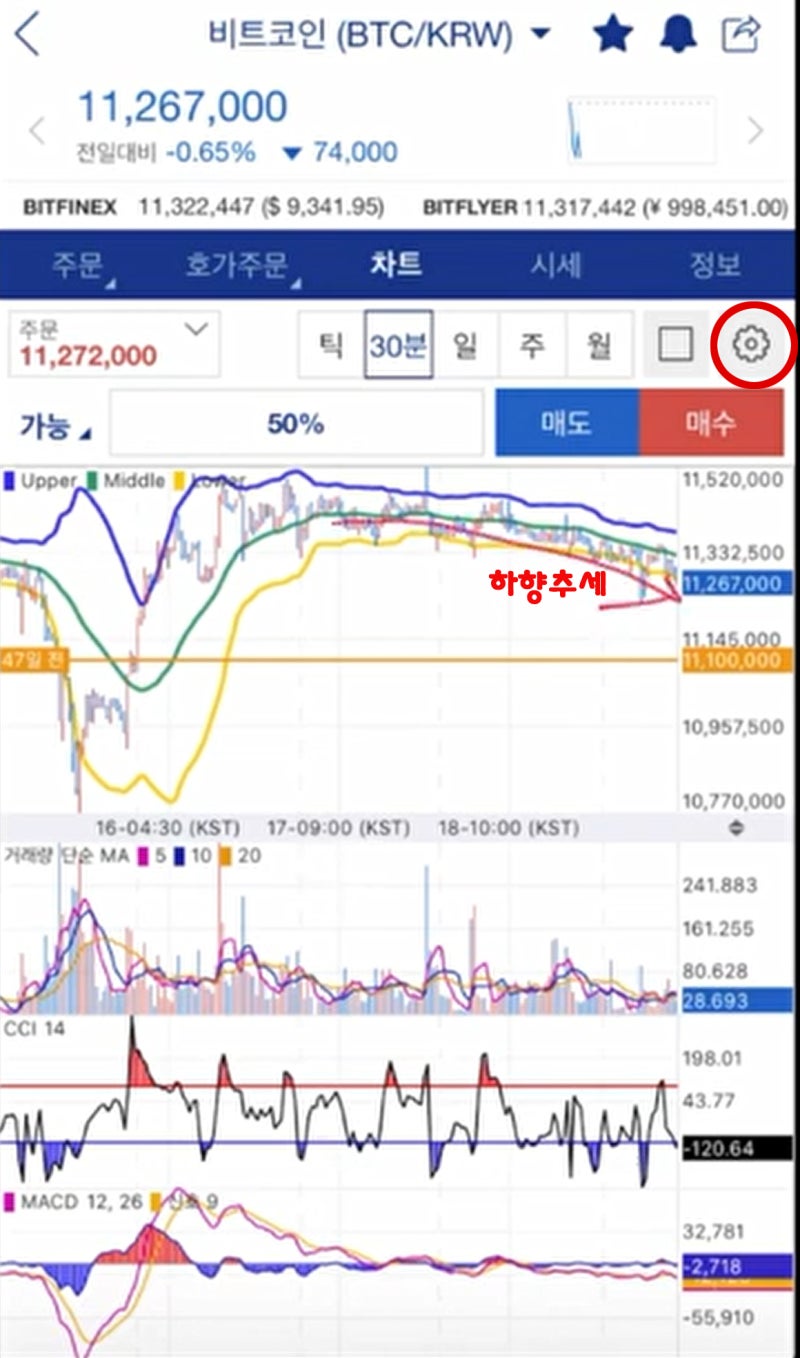The image size is (800, 1358).
Task: Switch to the 주문 tab
Action: (78, 265)
